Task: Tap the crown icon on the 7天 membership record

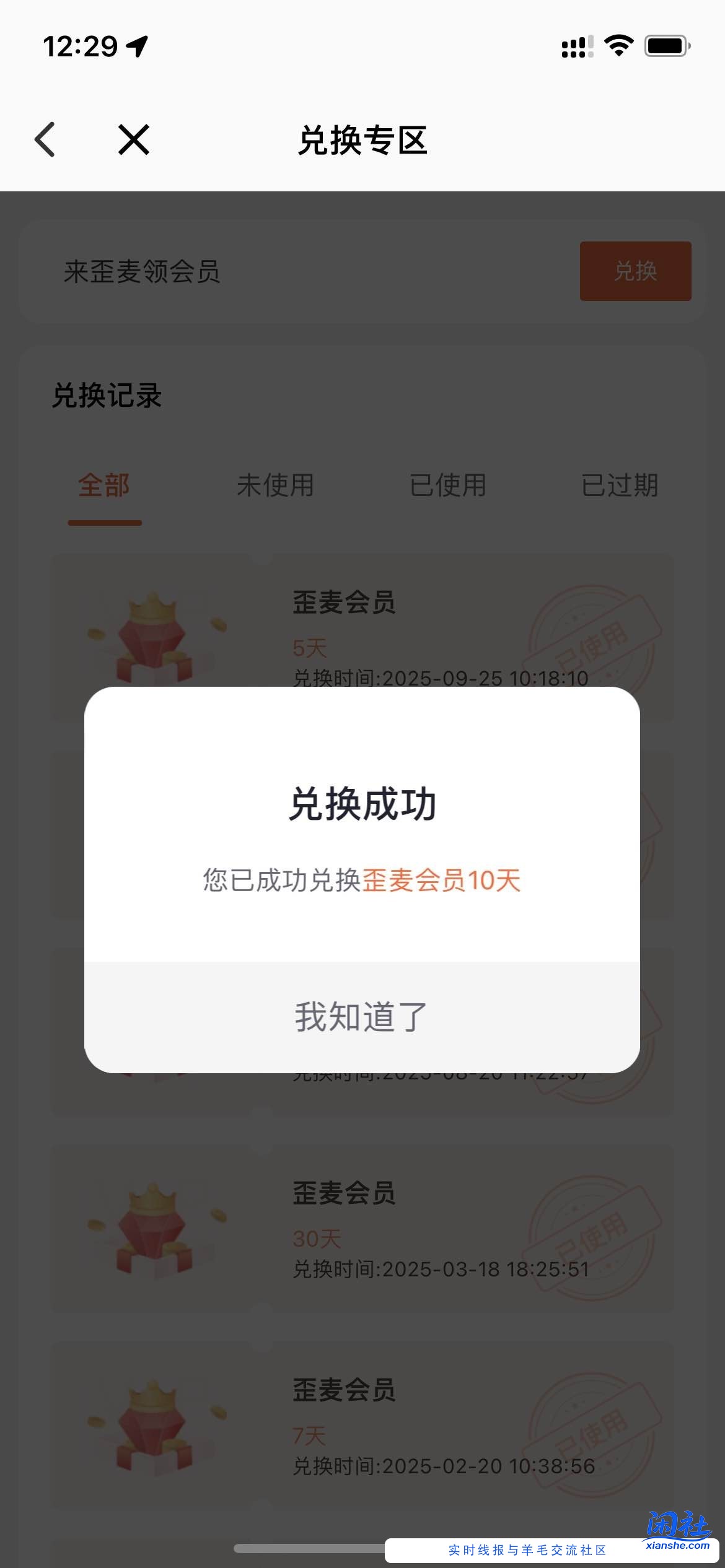Action: 154,1424
